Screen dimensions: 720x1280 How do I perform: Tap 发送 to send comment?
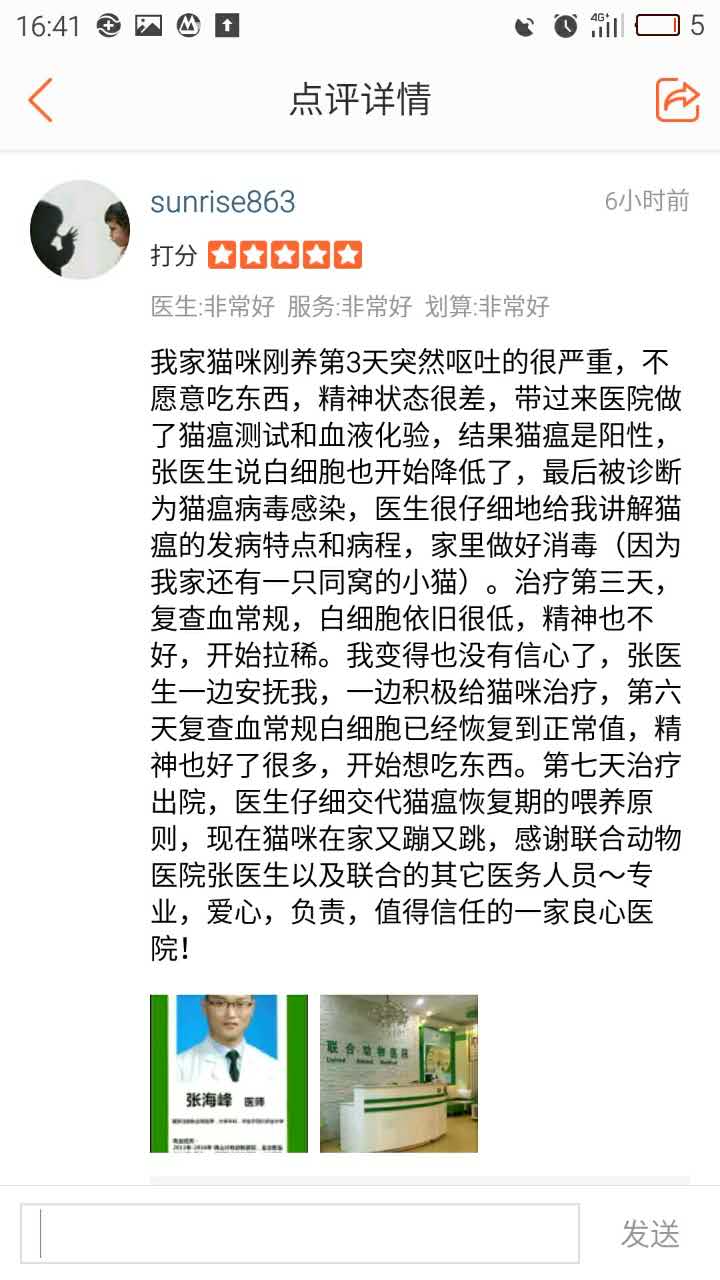click(x=650, y=1234)
